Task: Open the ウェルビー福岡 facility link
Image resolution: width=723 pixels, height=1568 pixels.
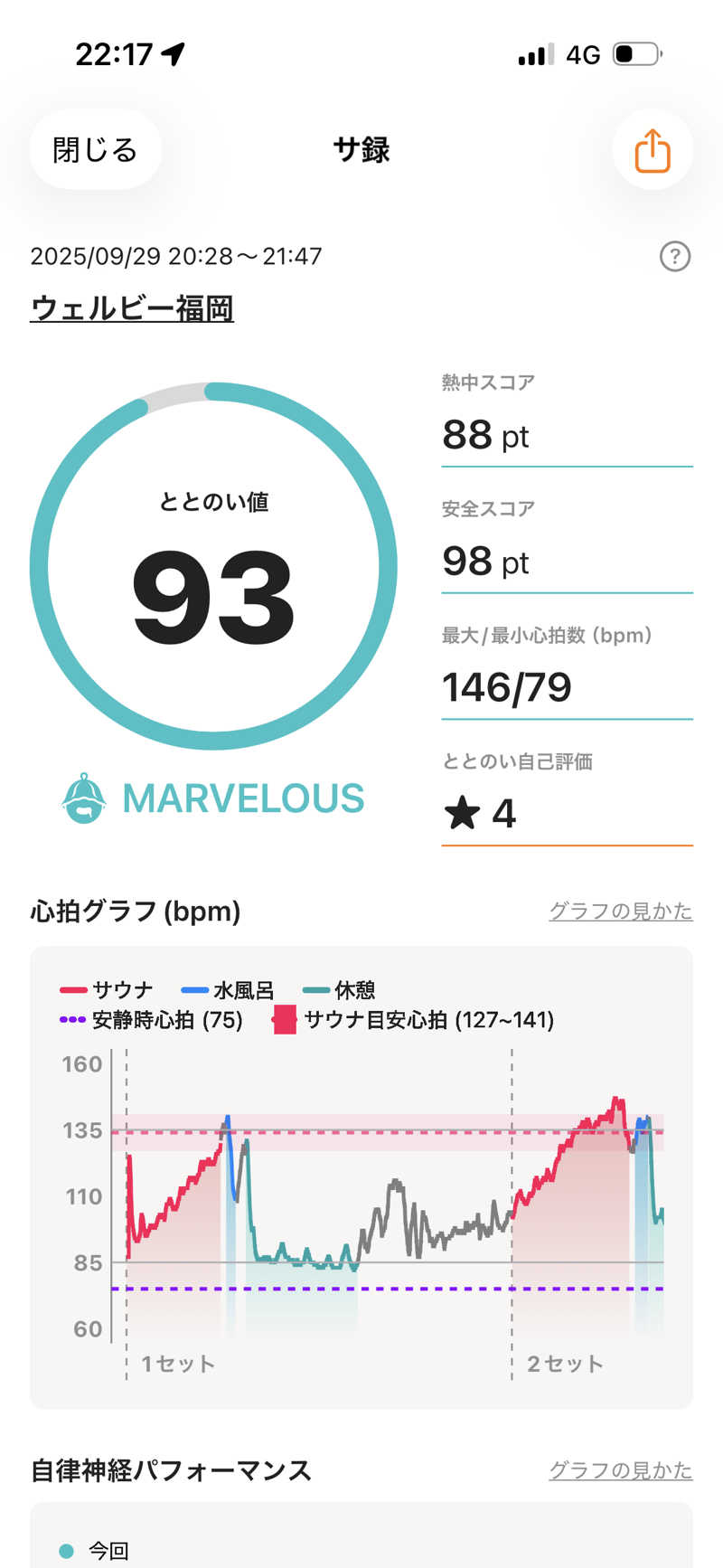Action: click(x=132, y=308)
